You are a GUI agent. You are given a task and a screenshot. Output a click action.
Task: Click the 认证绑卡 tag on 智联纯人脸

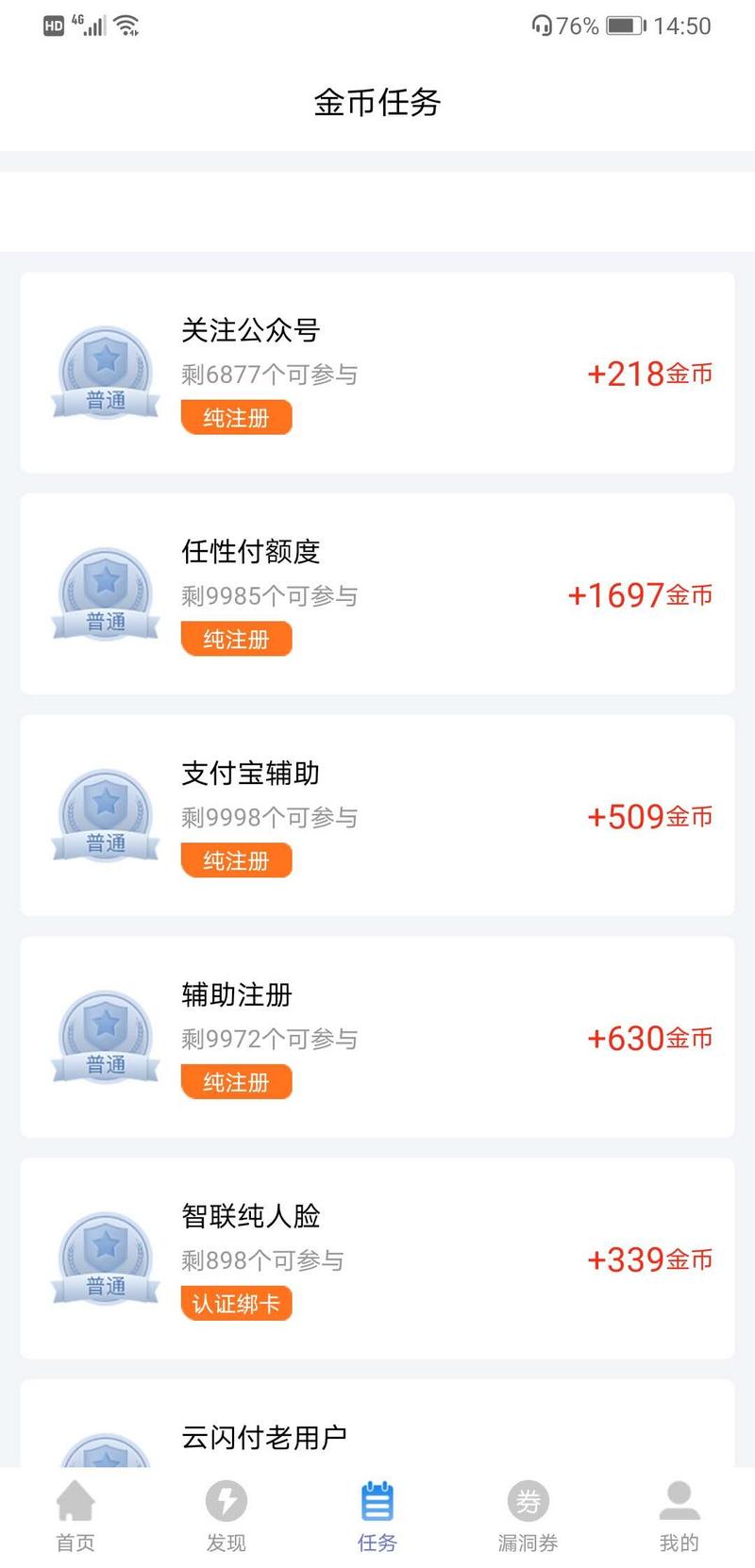236,1303
